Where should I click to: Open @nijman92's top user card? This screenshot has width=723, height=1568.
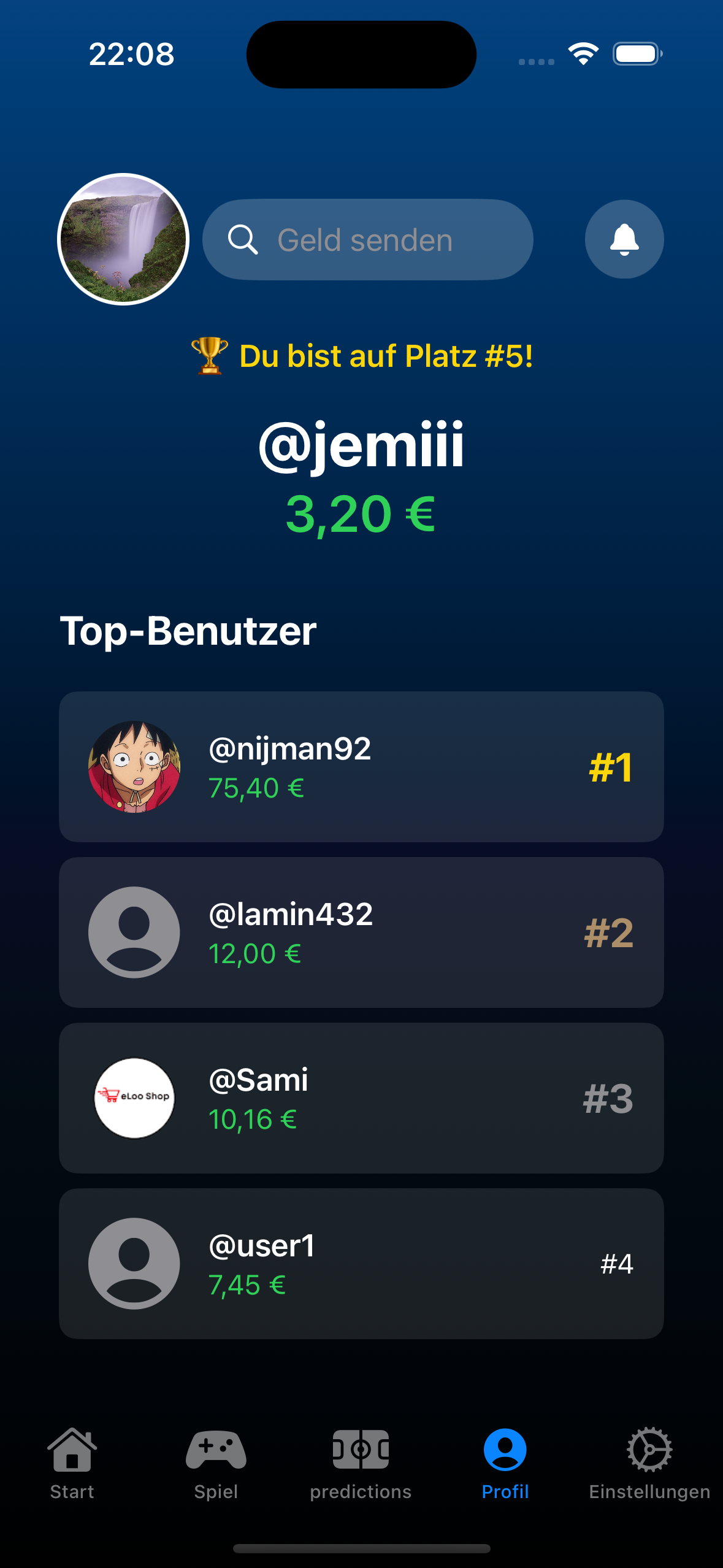(x=361, y=767)
